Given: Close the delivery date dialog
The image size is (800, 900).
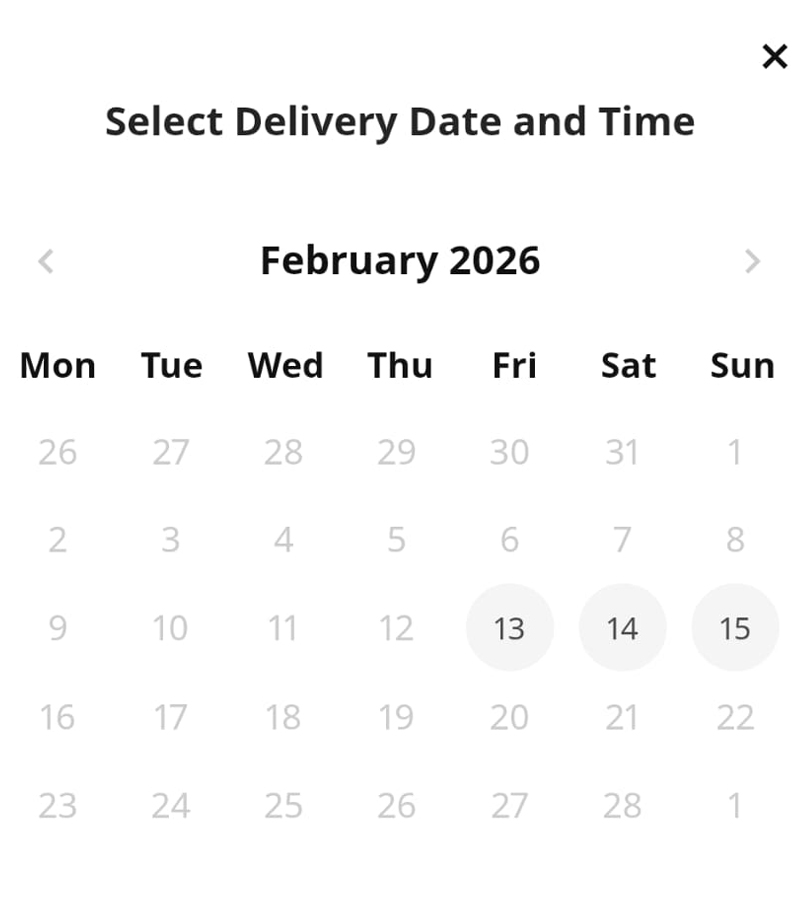Looking at the screenshot, I should pos(774,57).
